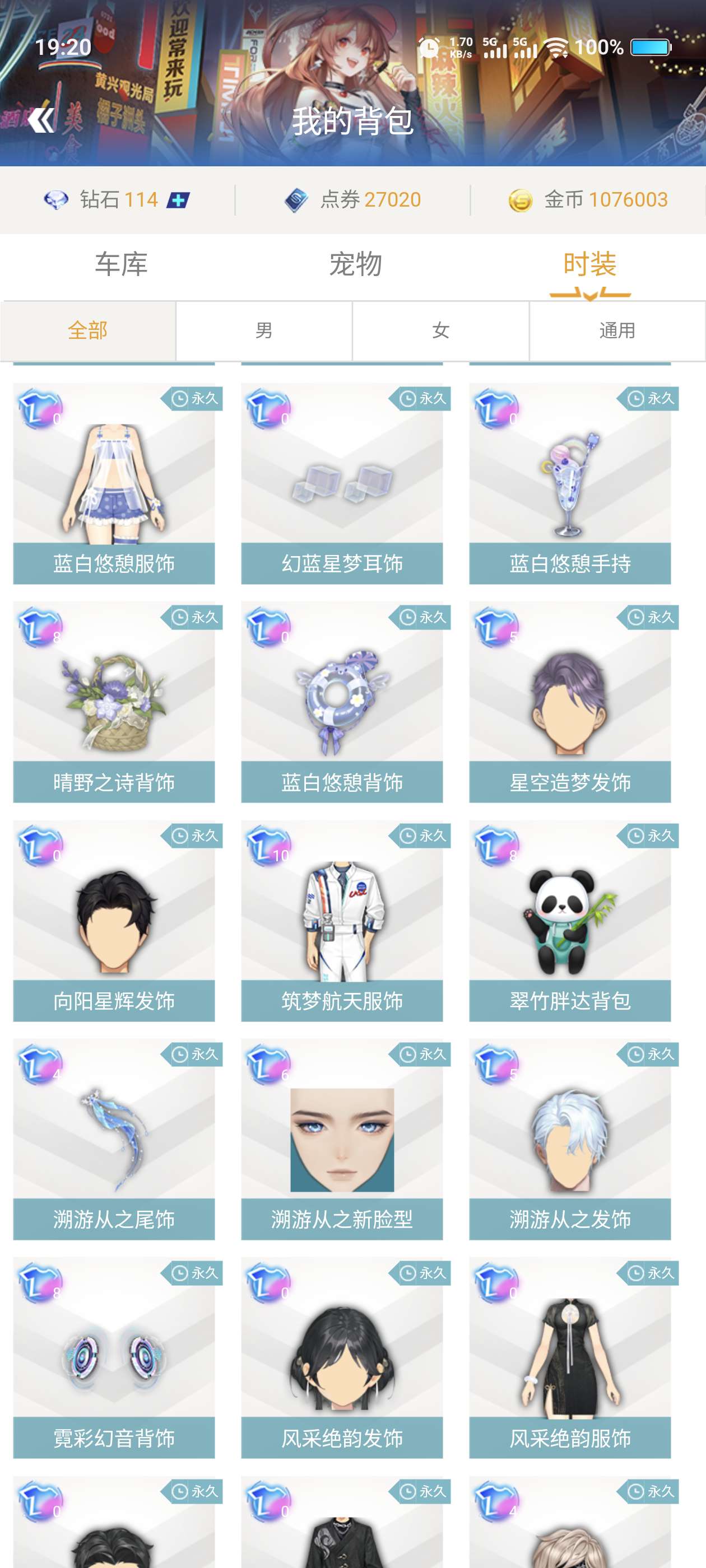
Task: Switch to the 宠物 tab
Action: click(355, 264)
